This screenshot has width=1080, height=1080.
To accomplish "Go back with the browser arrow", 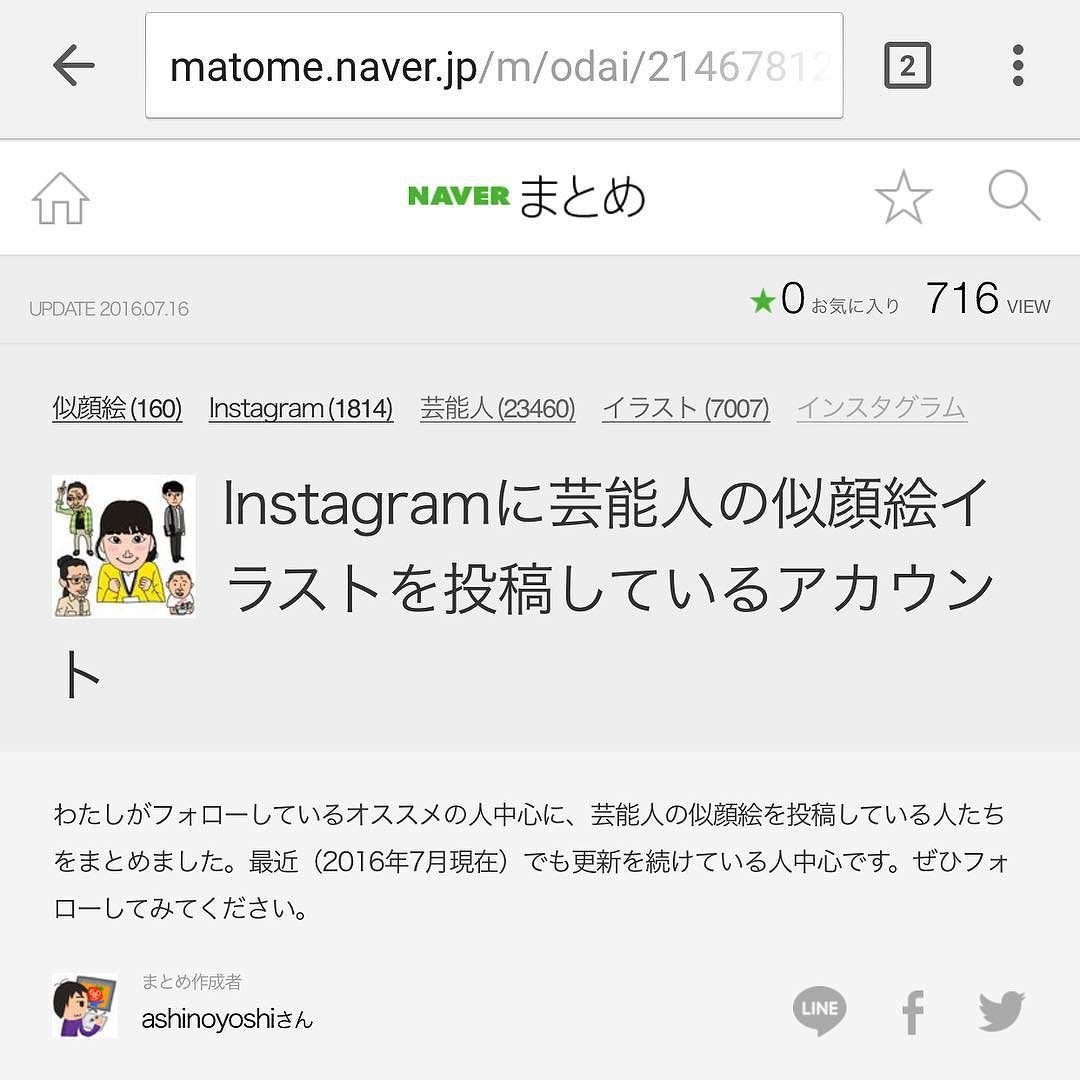I will [73, 67].
